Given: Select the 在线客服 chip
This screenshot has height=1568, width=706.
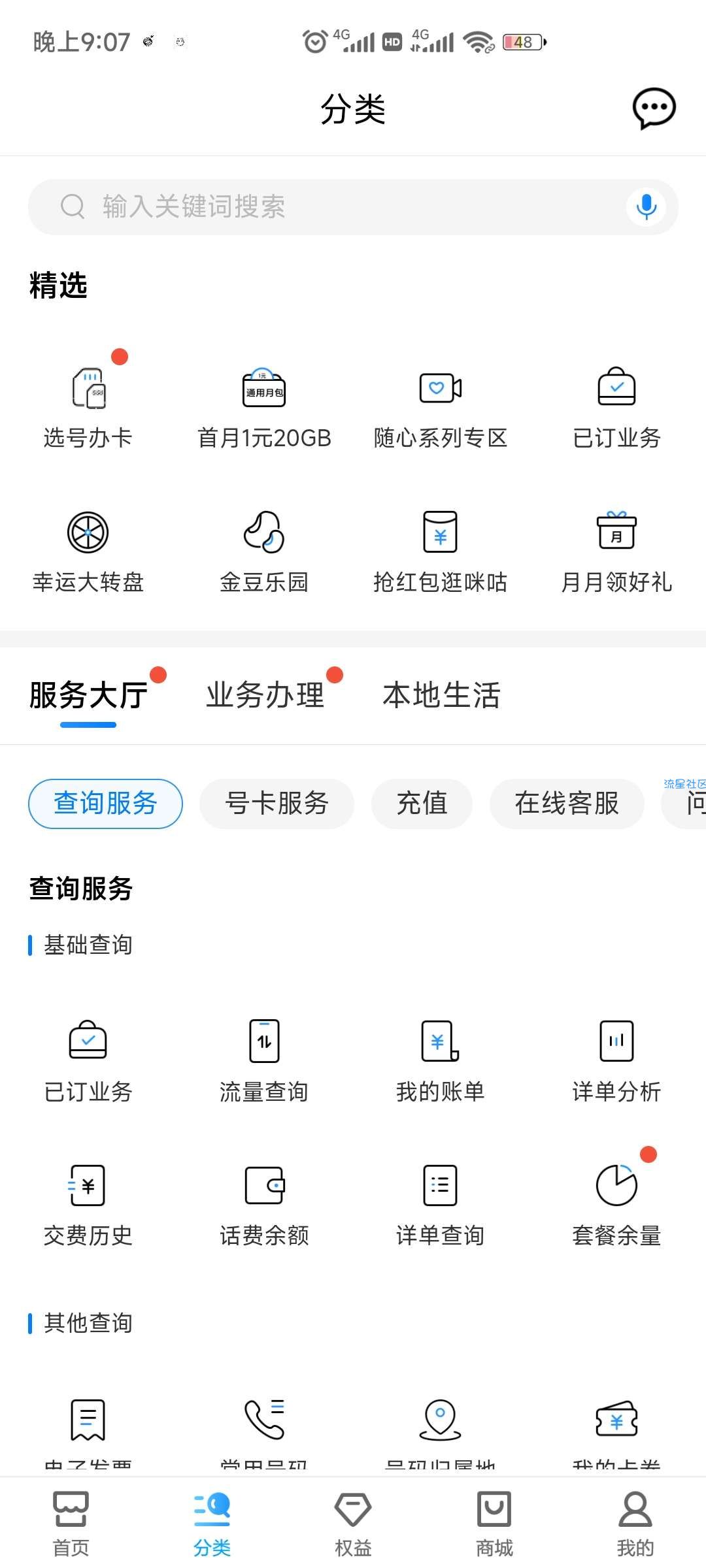Looking at the screenshot, I should click(567, 804).
